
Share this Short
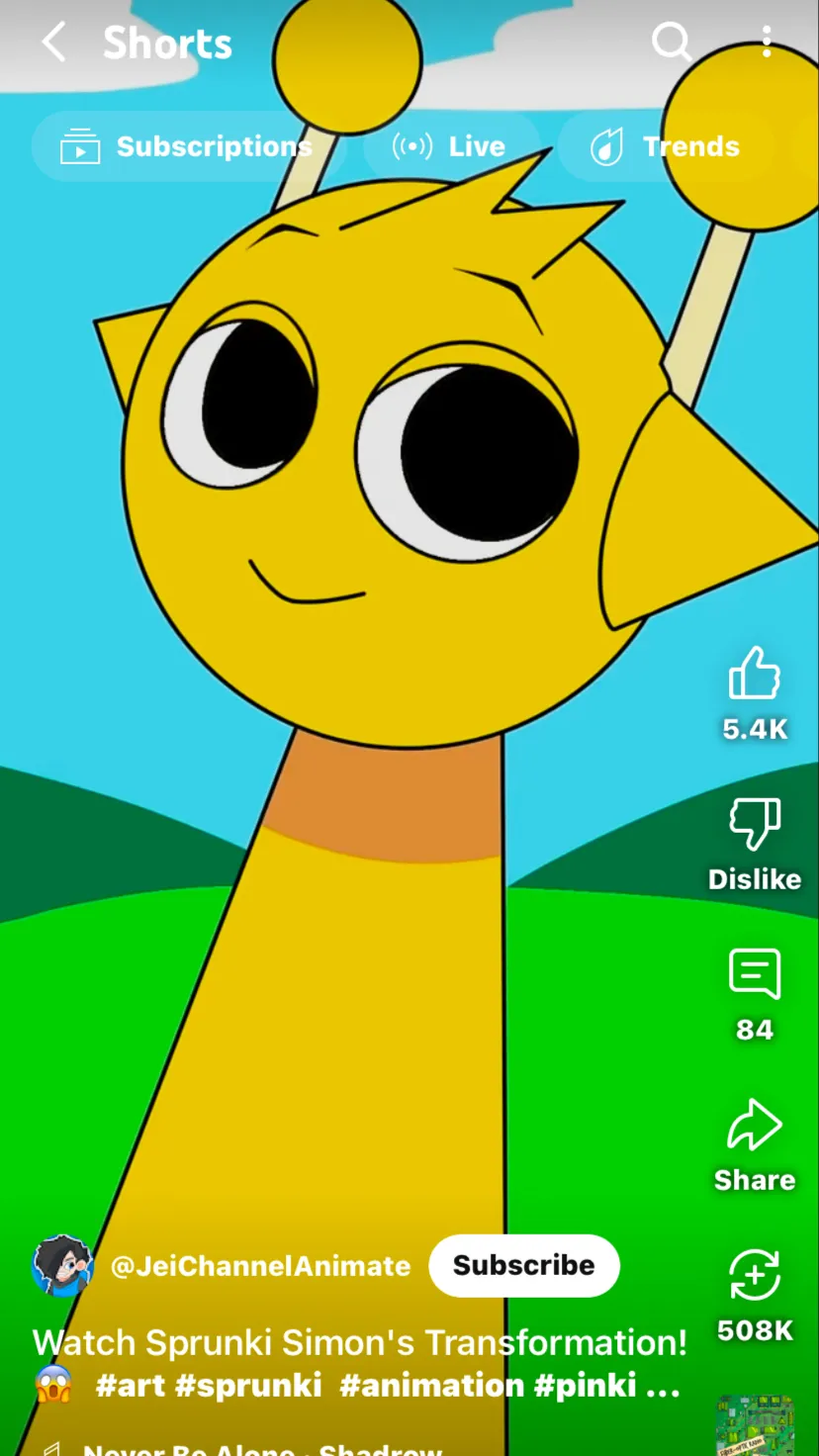755,1126
